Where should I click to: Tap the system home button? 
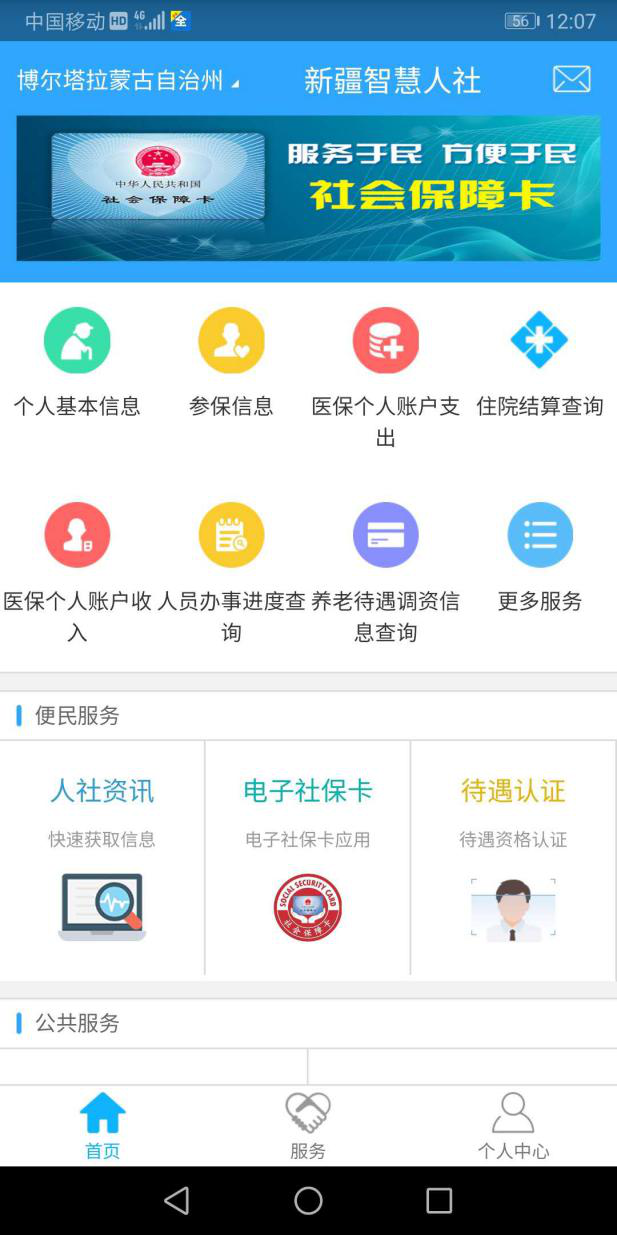click(308, 1201)
